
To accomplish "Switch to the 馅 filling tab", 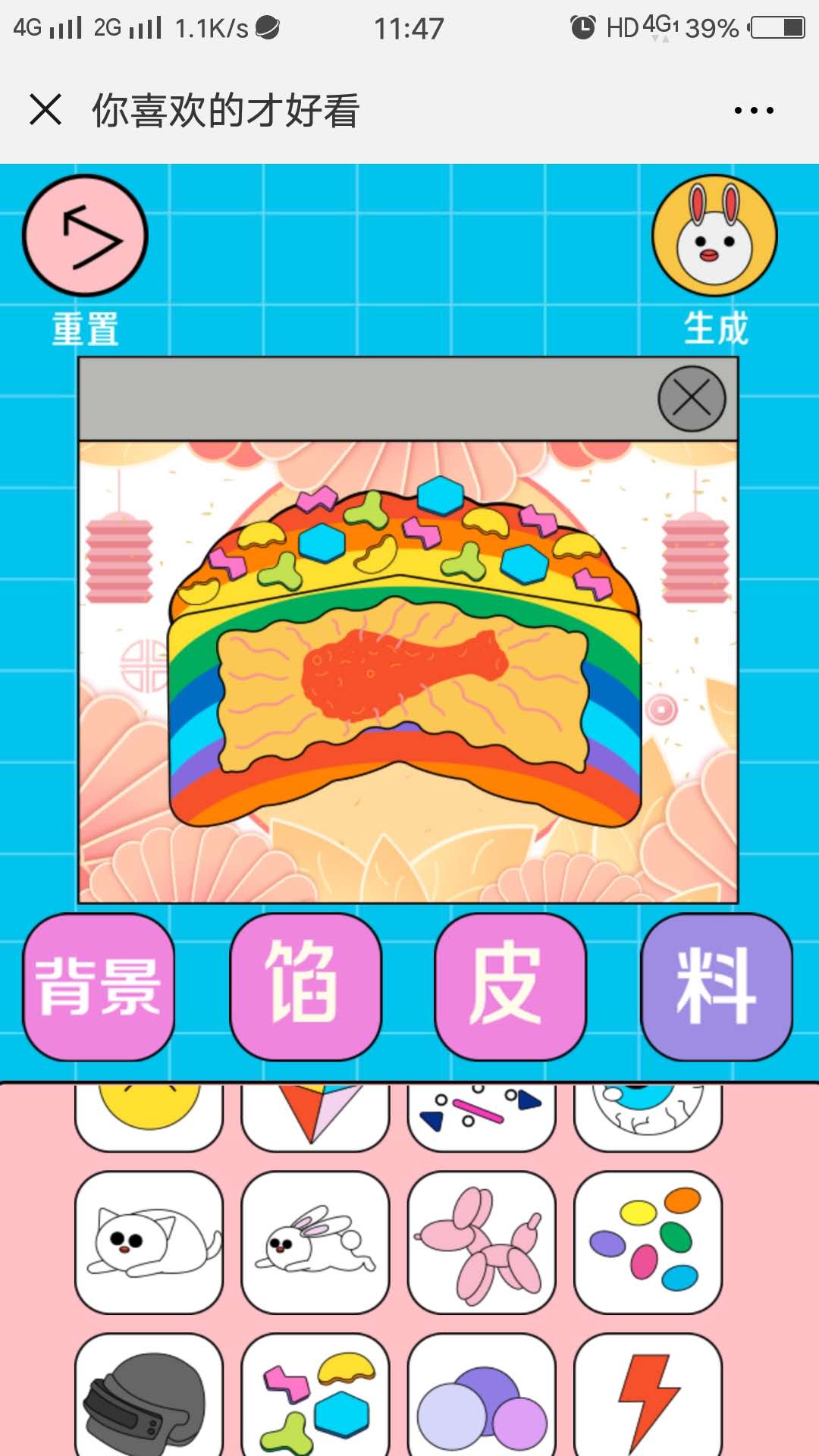I will [x=305, y=986].
